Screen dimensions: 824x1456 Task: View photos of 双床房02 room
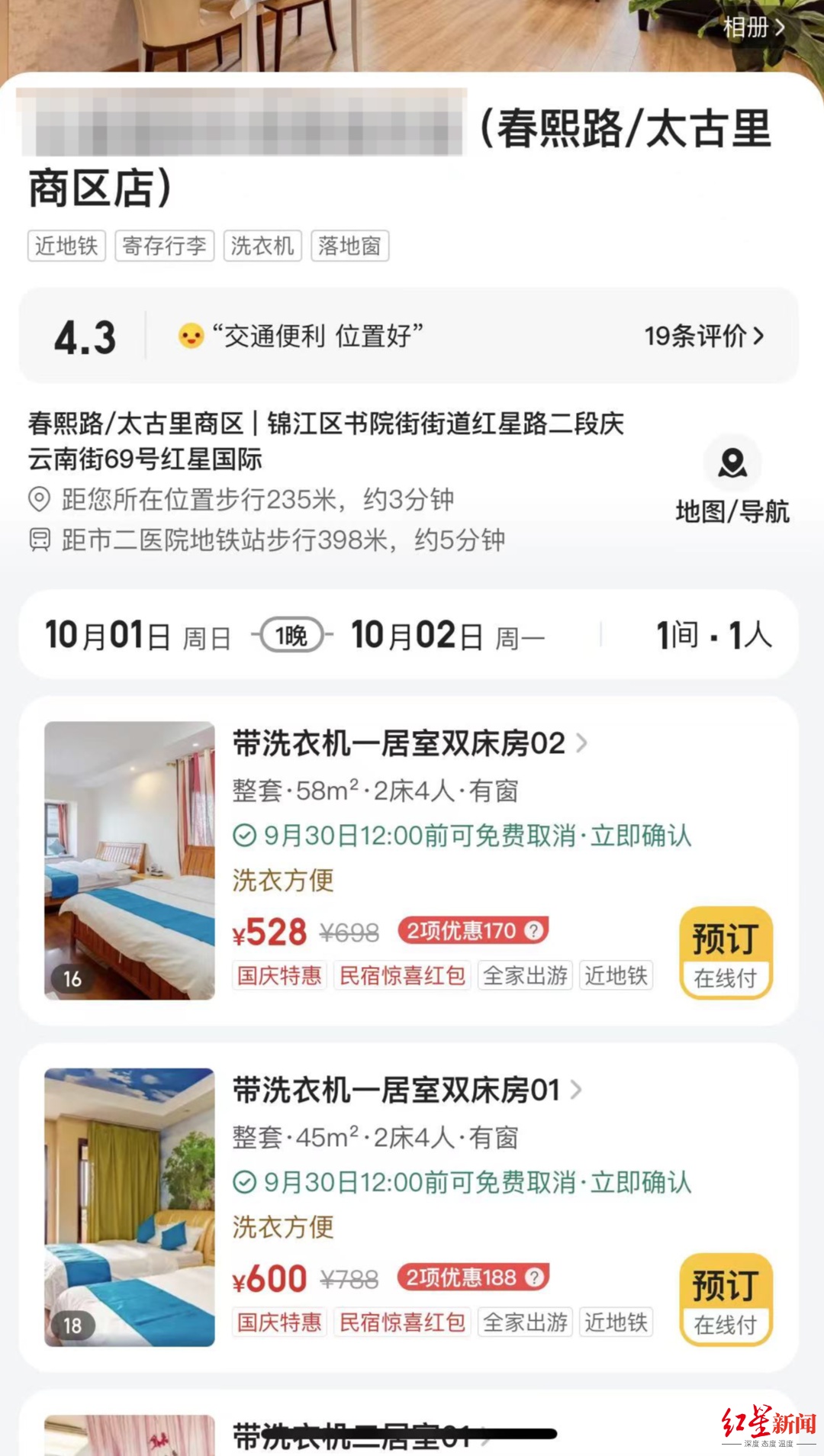tap(130, 860)
